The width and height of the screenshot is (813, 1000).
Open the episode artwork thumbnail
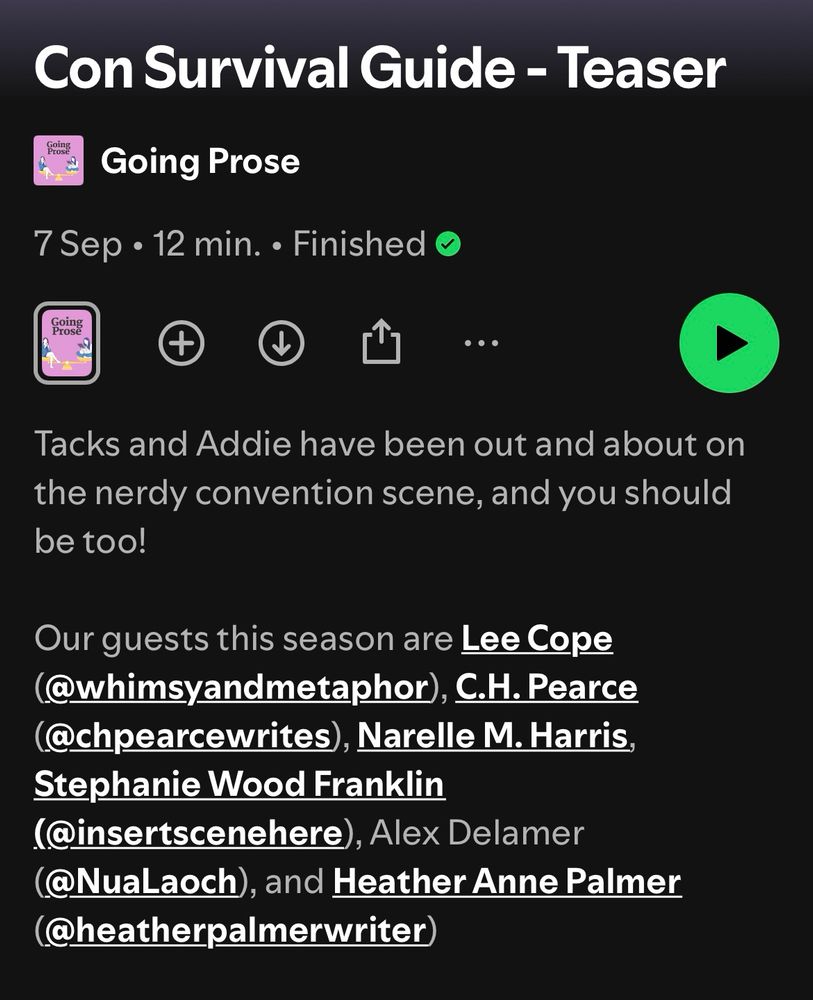coord(66,342)
